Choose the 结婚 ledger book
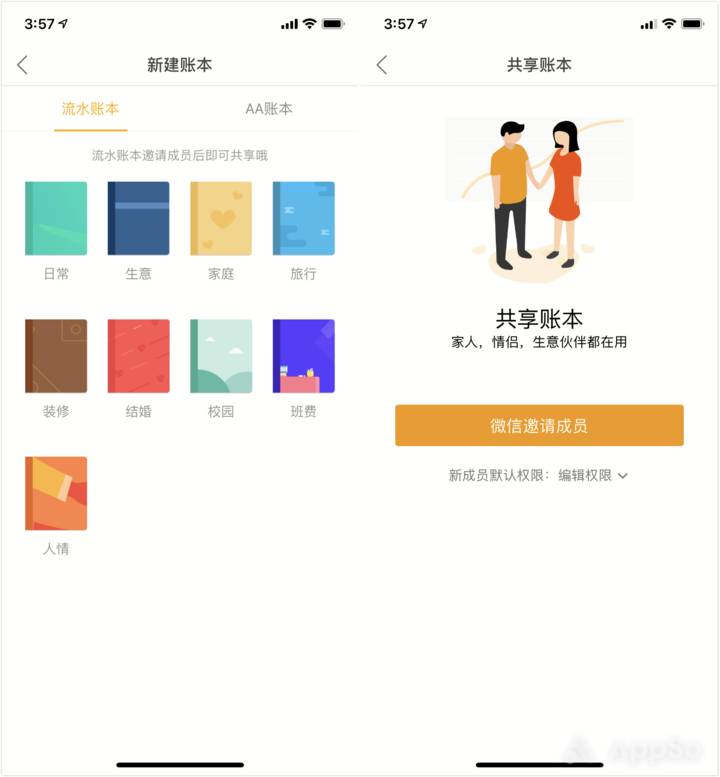This screenshot has width=720, height=777. 138,356
